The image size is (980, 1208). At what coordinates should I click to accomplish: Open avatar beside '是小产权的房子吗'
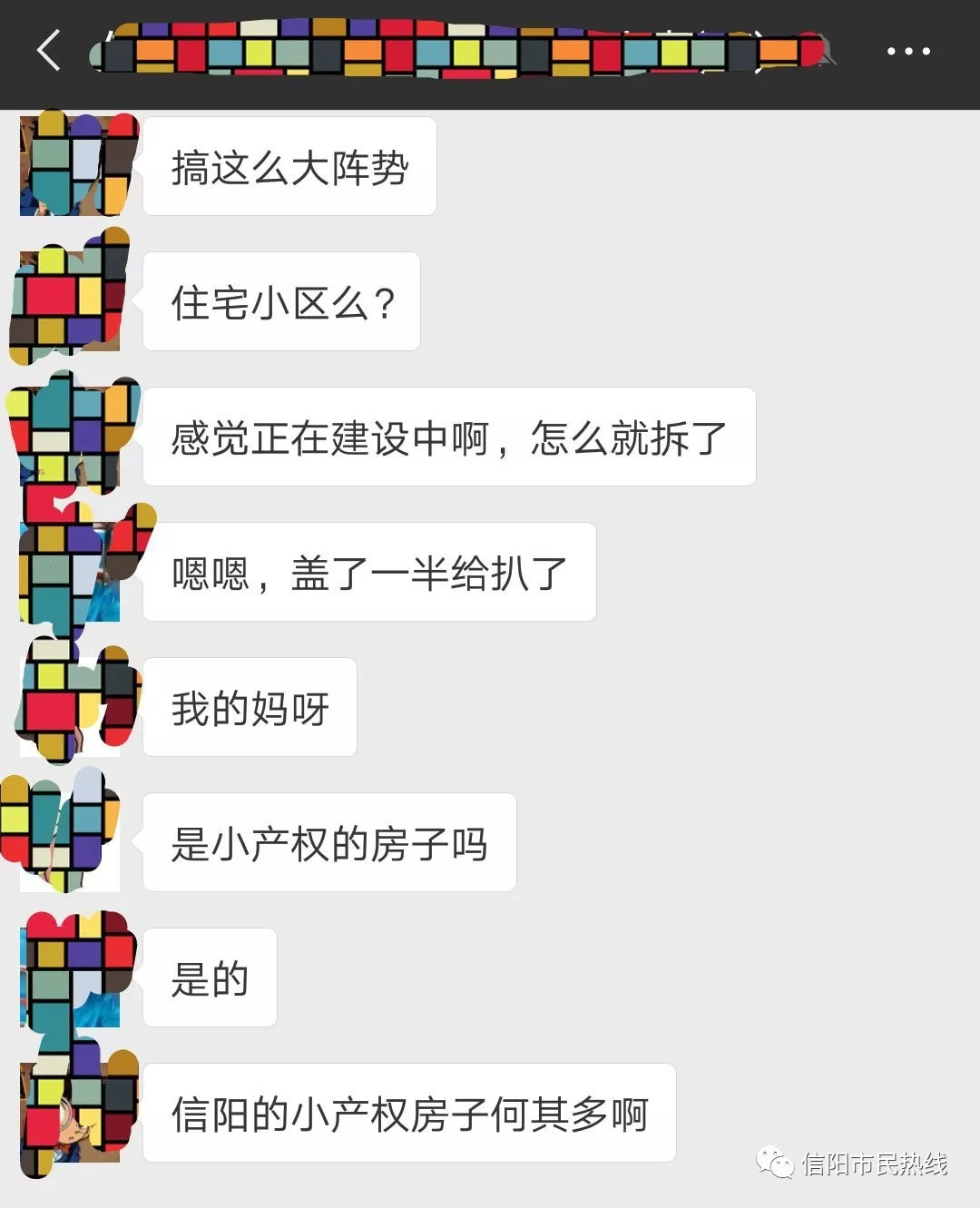pyautogui.click(x=65, y=835)
